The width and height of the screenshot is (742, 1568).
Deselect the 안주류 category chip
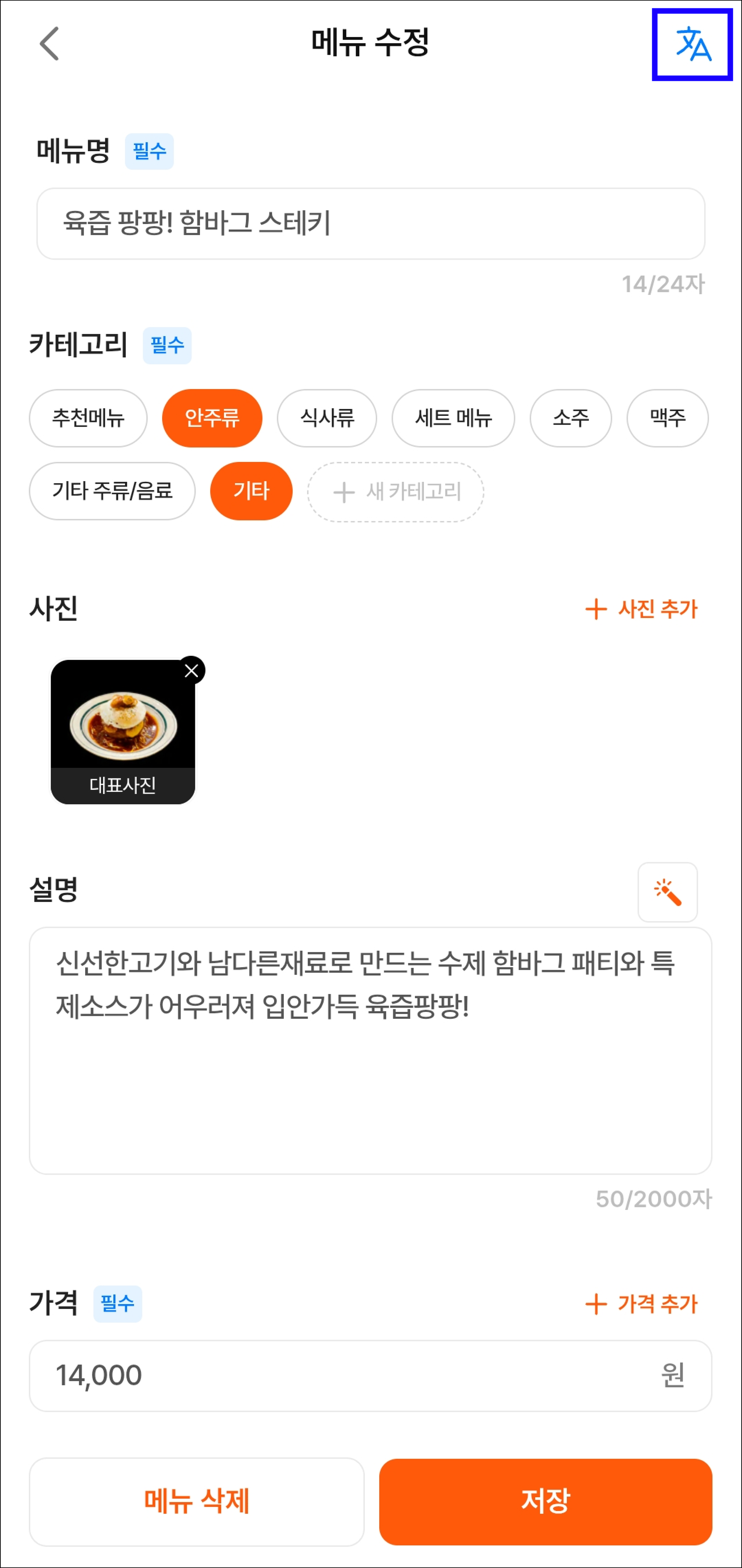[212, 418]
